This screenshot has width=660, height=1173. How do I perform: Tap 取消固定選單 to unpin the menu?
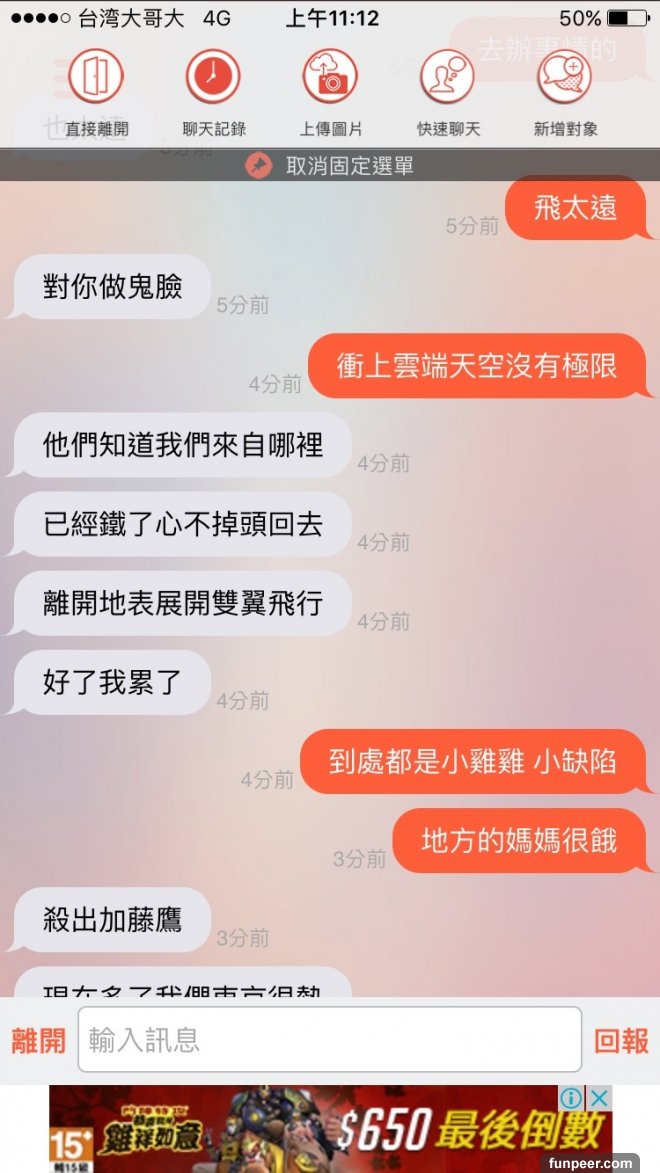point(330,166)
